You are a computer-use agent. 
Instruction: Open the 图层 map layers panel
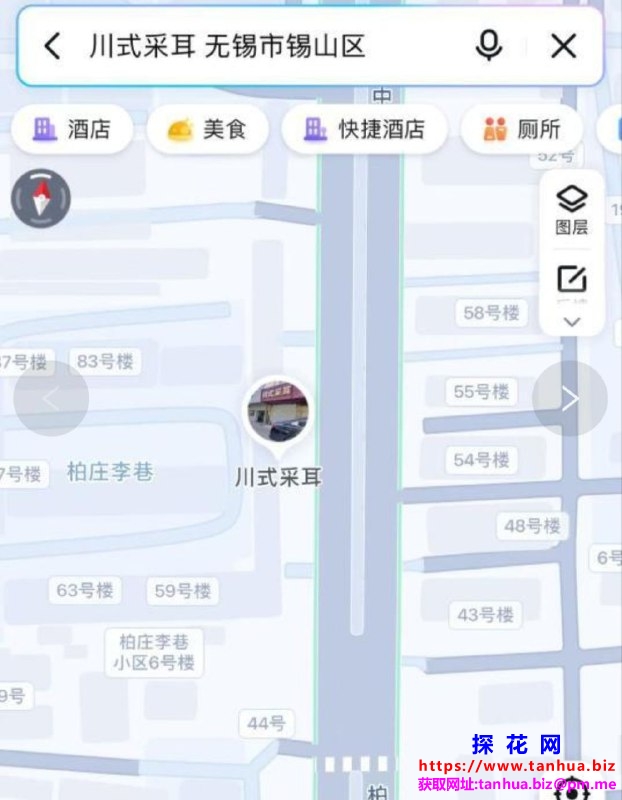(x=571, y=209)
